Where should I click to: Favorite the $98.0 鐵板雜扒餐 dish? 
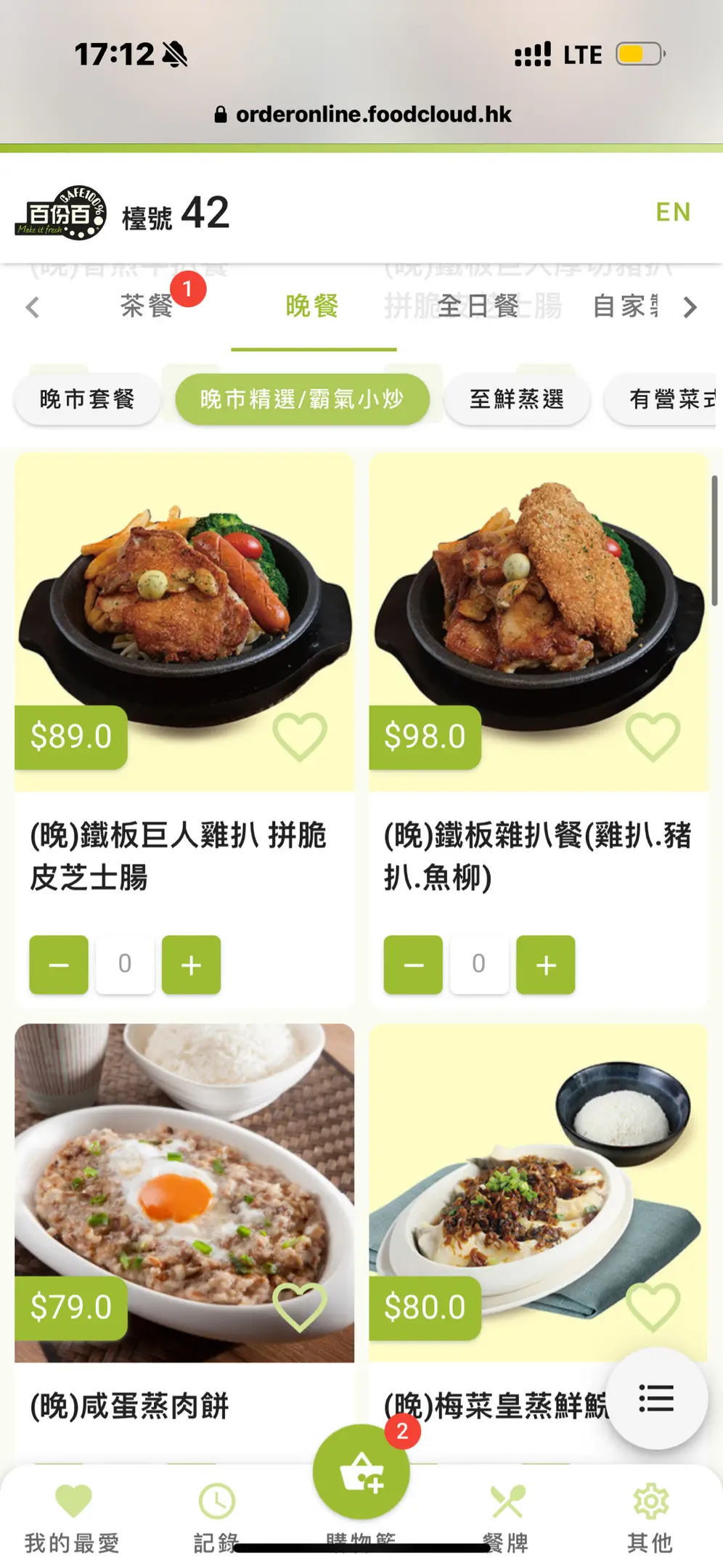click(x=653, y=737)
